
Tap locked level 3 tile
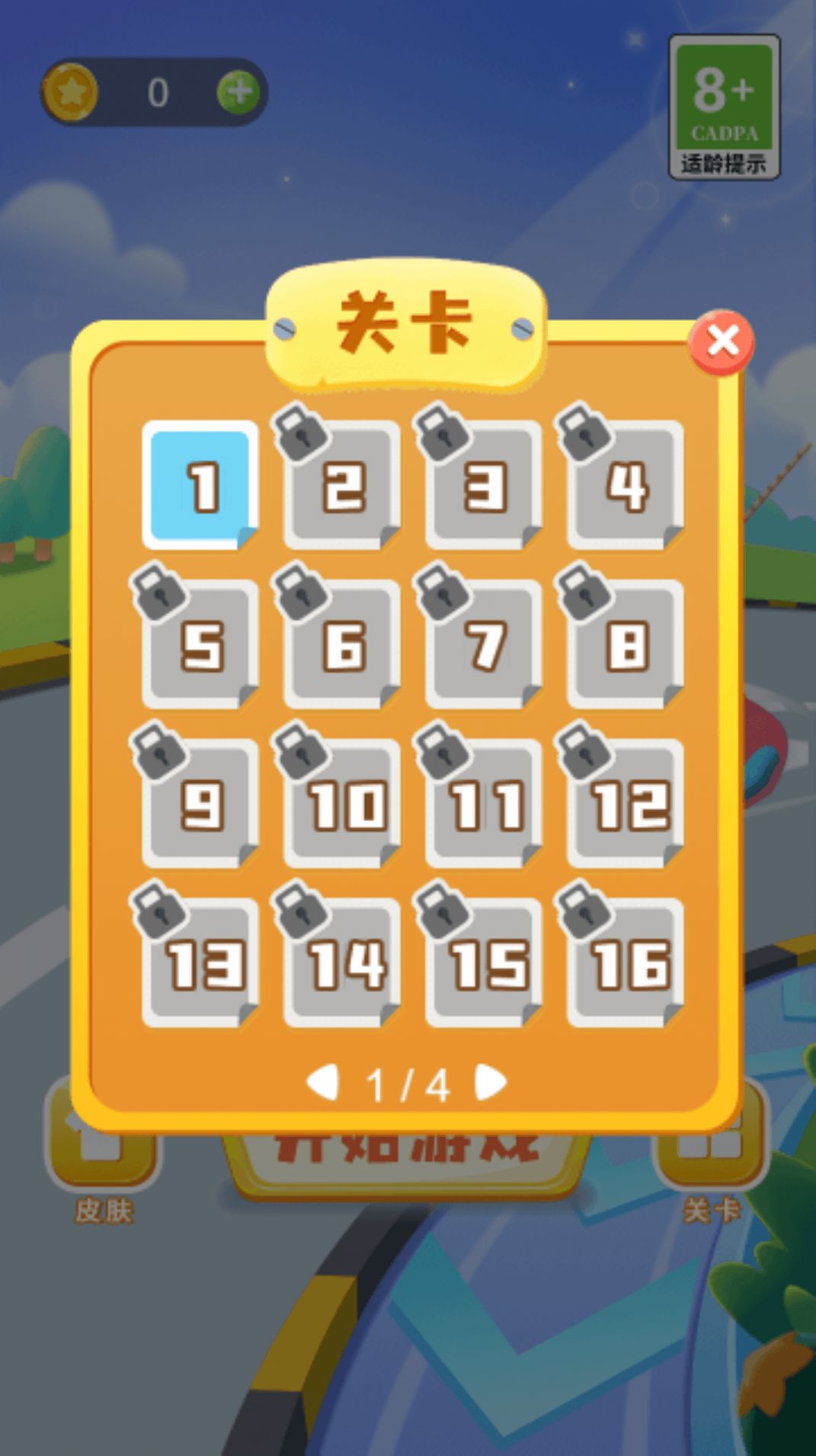tap(484, 485)
